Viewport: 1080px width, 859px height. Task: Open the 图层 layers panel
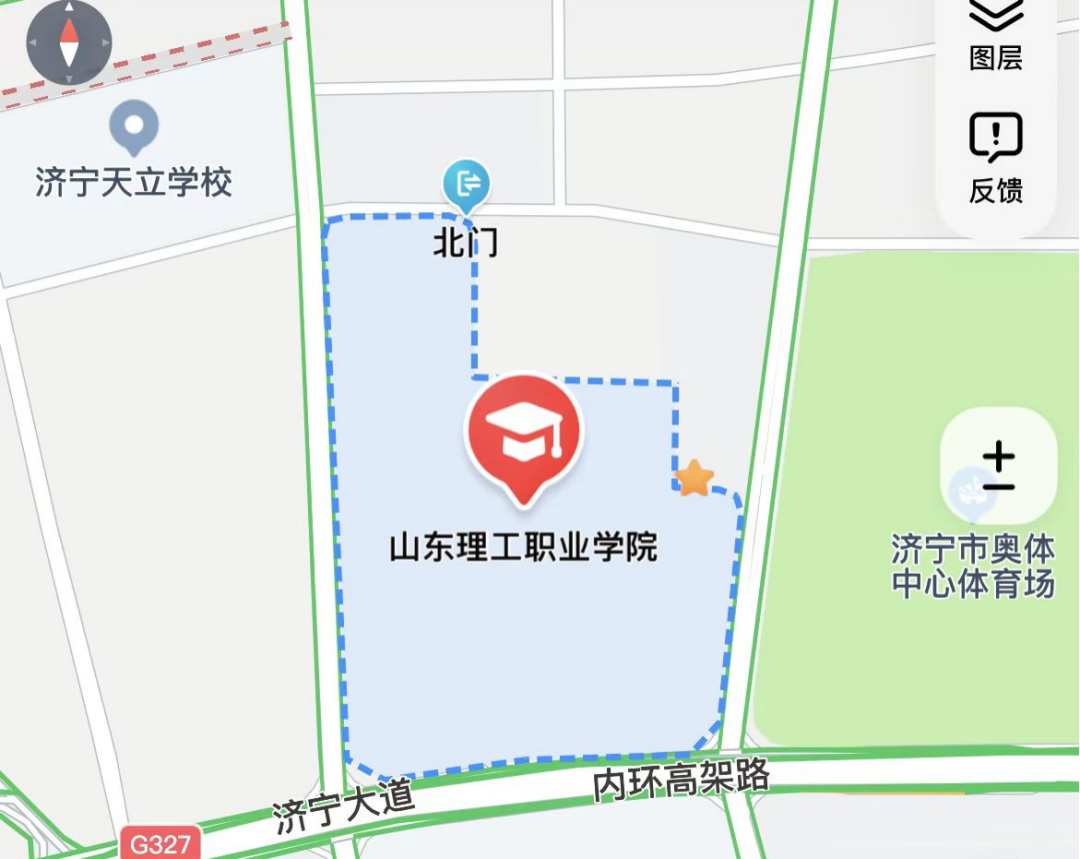point(996,35)
